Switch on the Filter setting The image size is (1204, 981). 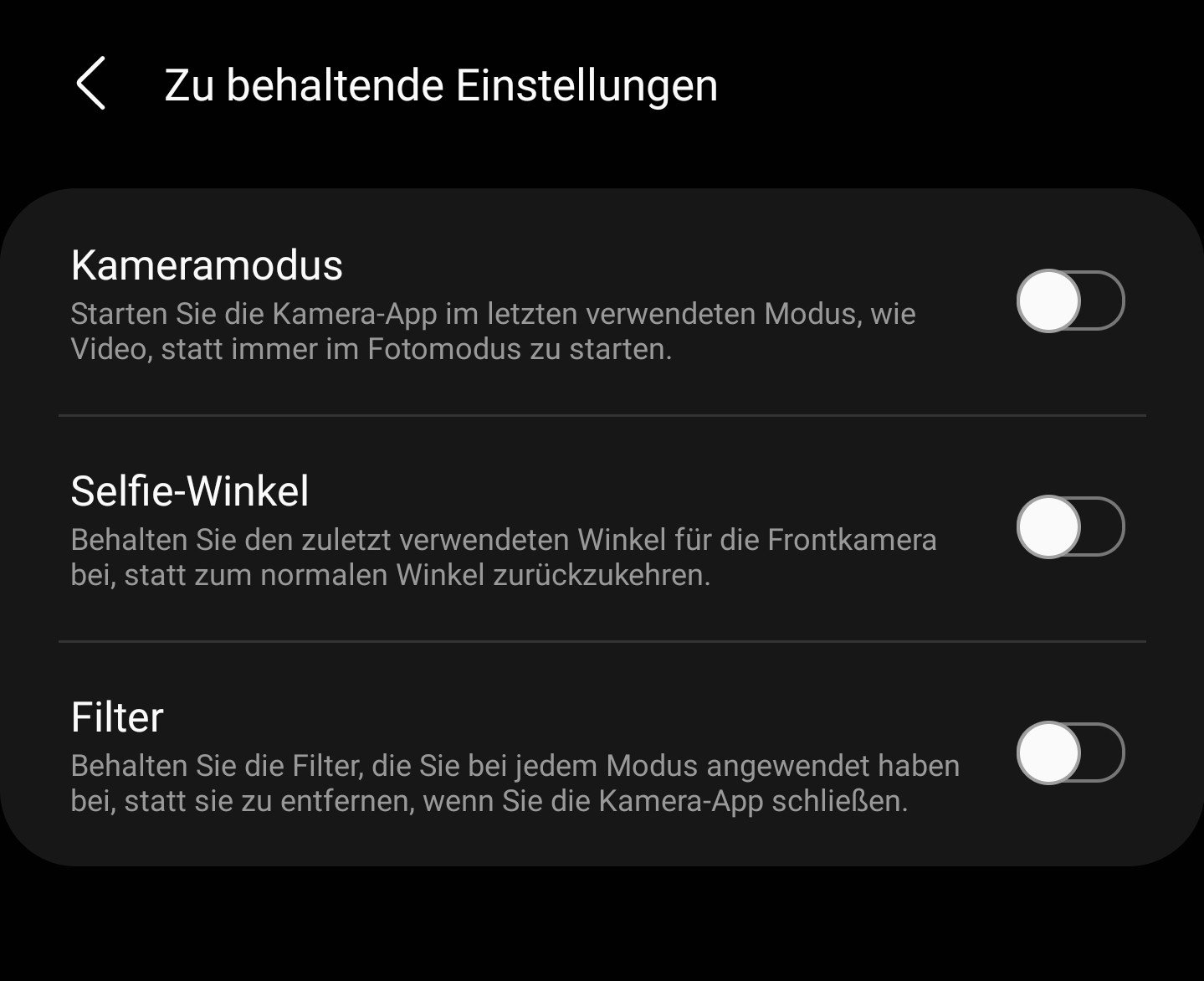pos(1069,752)
